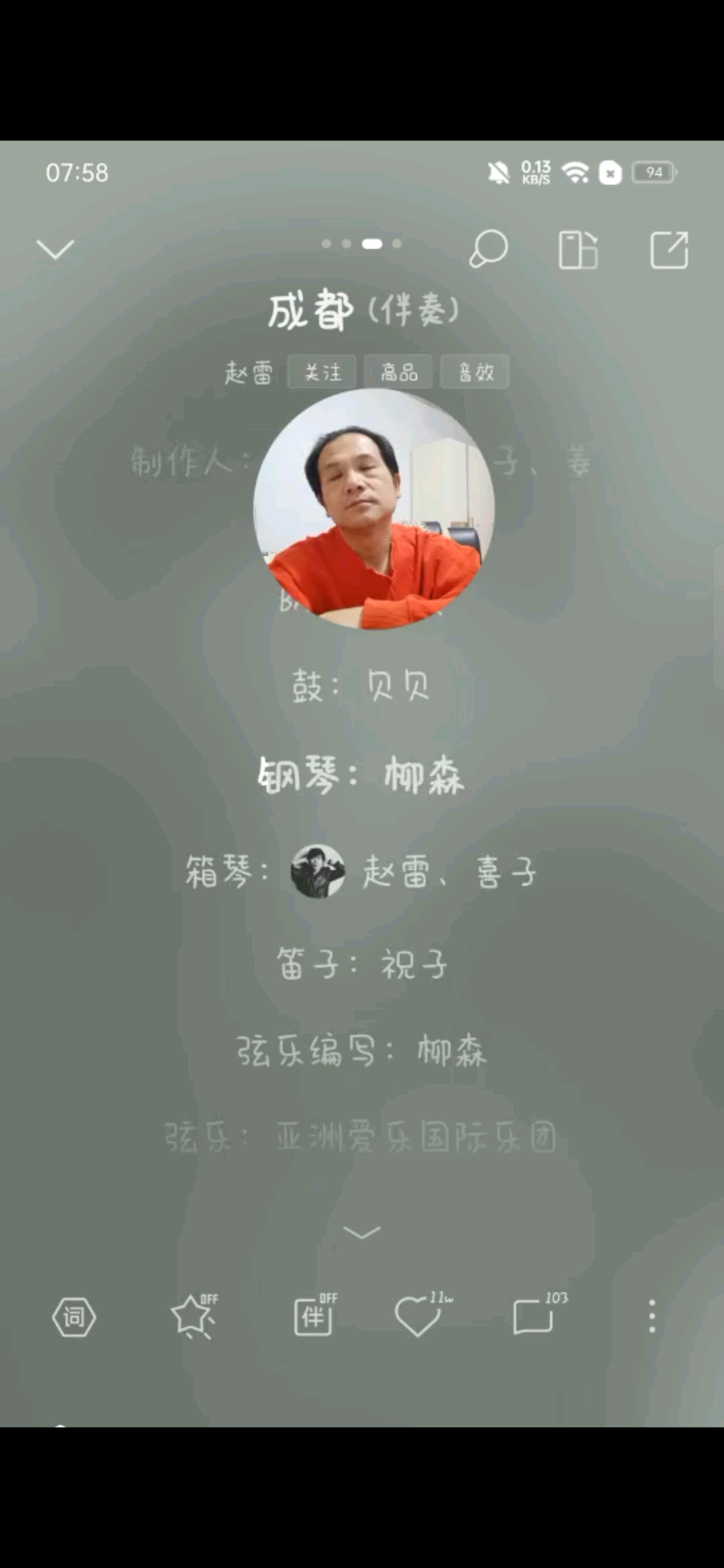
Task: Open the device casting icon
Action: coord(578,250)
